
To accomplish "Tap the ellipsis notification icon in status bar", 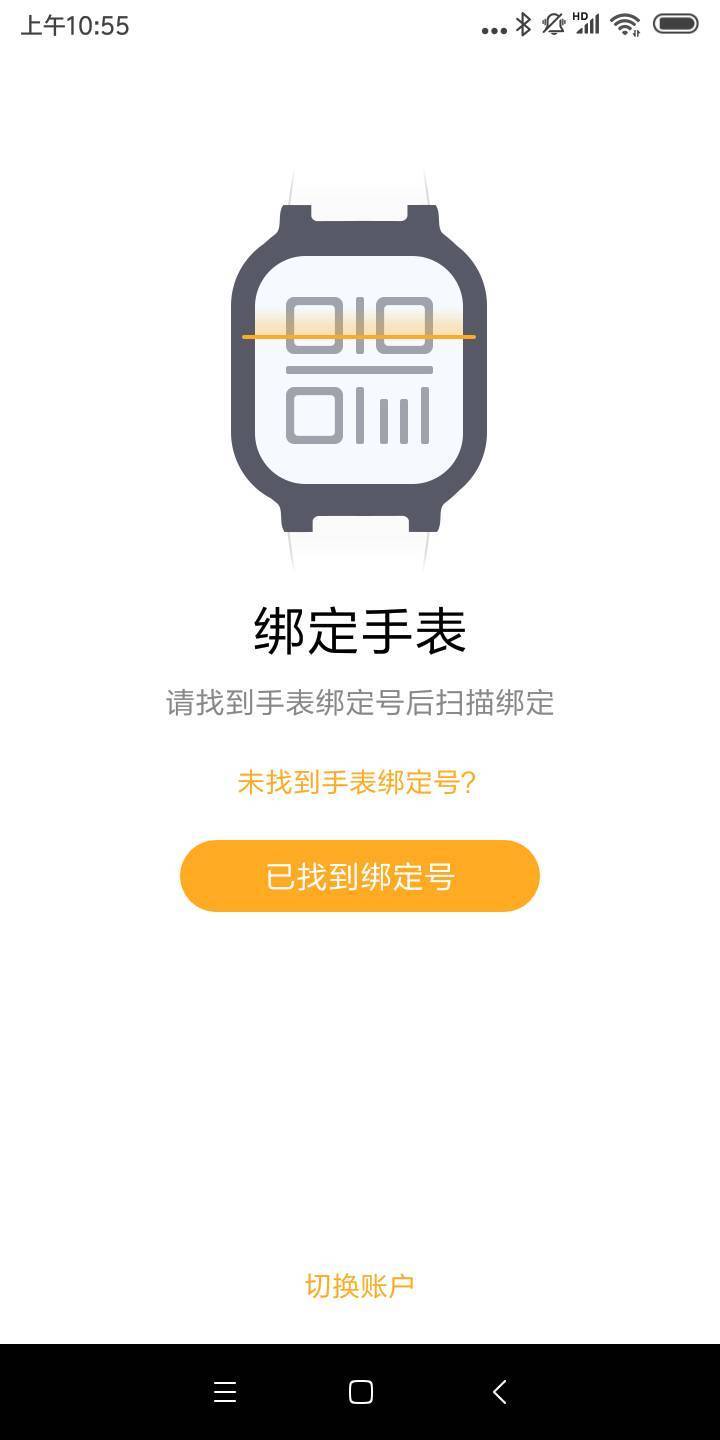I will pos(492,30).
